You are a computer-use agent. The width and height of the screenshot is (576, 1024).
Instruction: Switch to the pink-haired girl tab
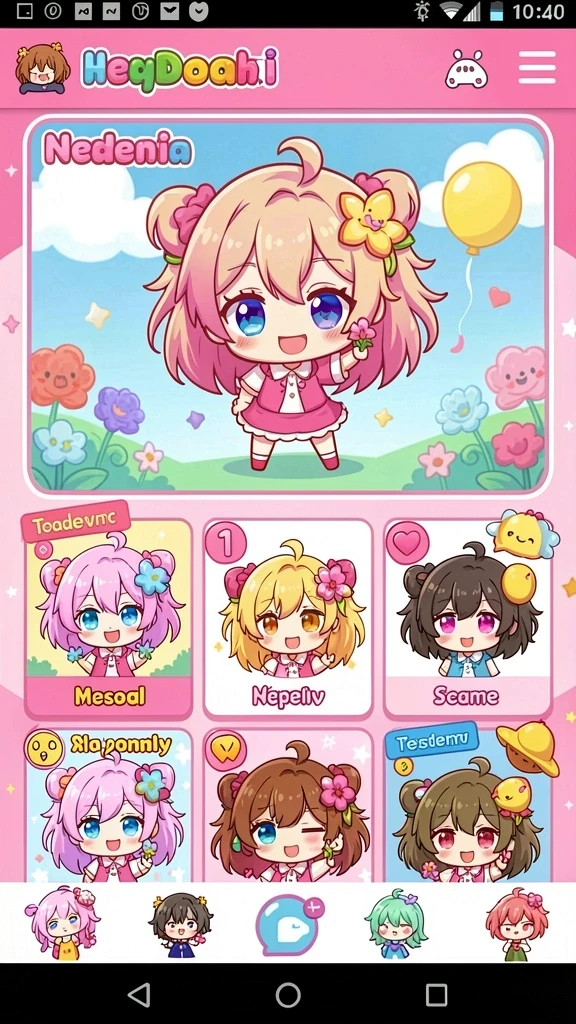(x=63, y=923)
